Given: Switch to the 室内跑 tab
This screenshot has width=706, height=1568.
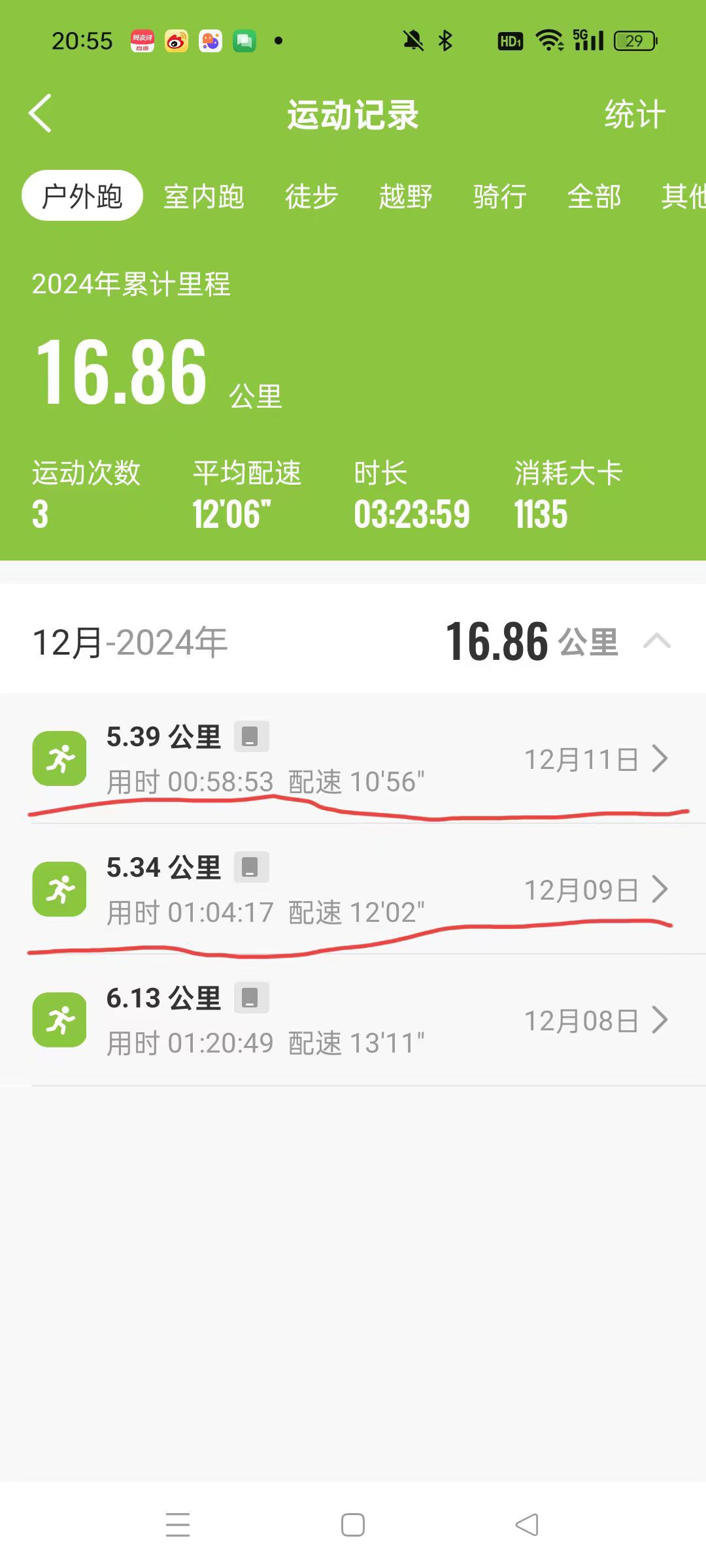Looking at the screenshot, I should (203, 196).
